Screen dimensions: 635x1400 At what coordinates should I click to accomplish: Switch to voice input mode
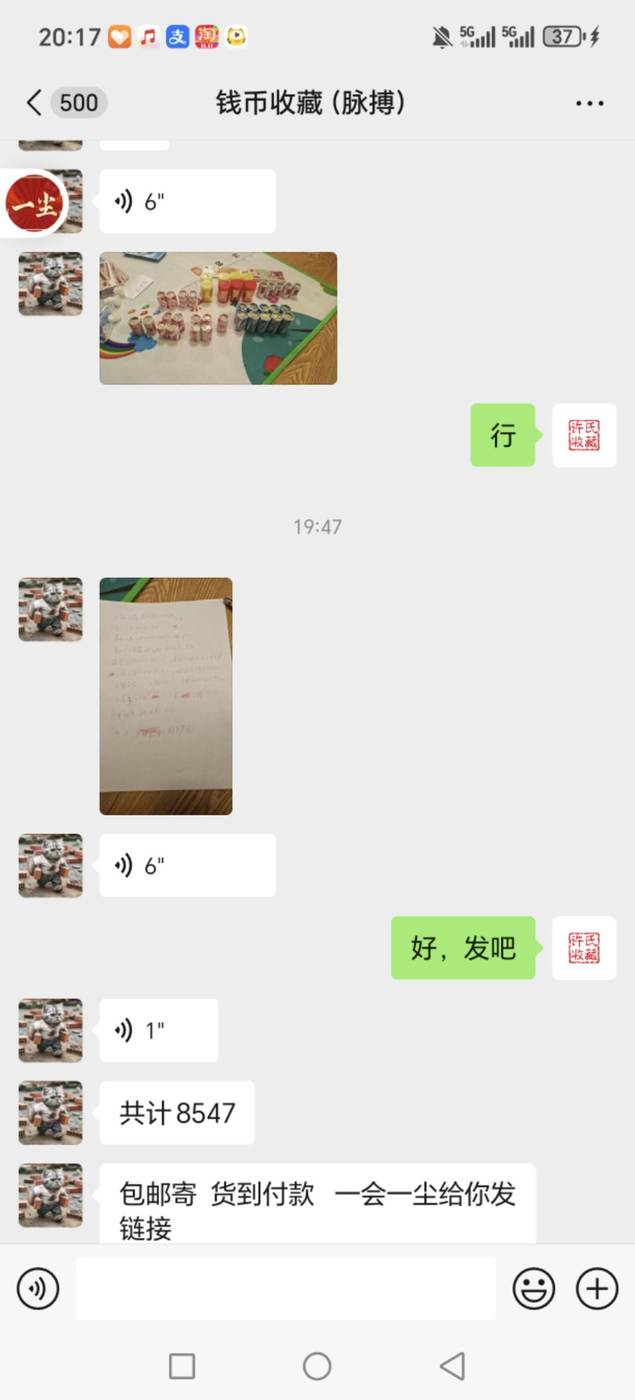38,1289
